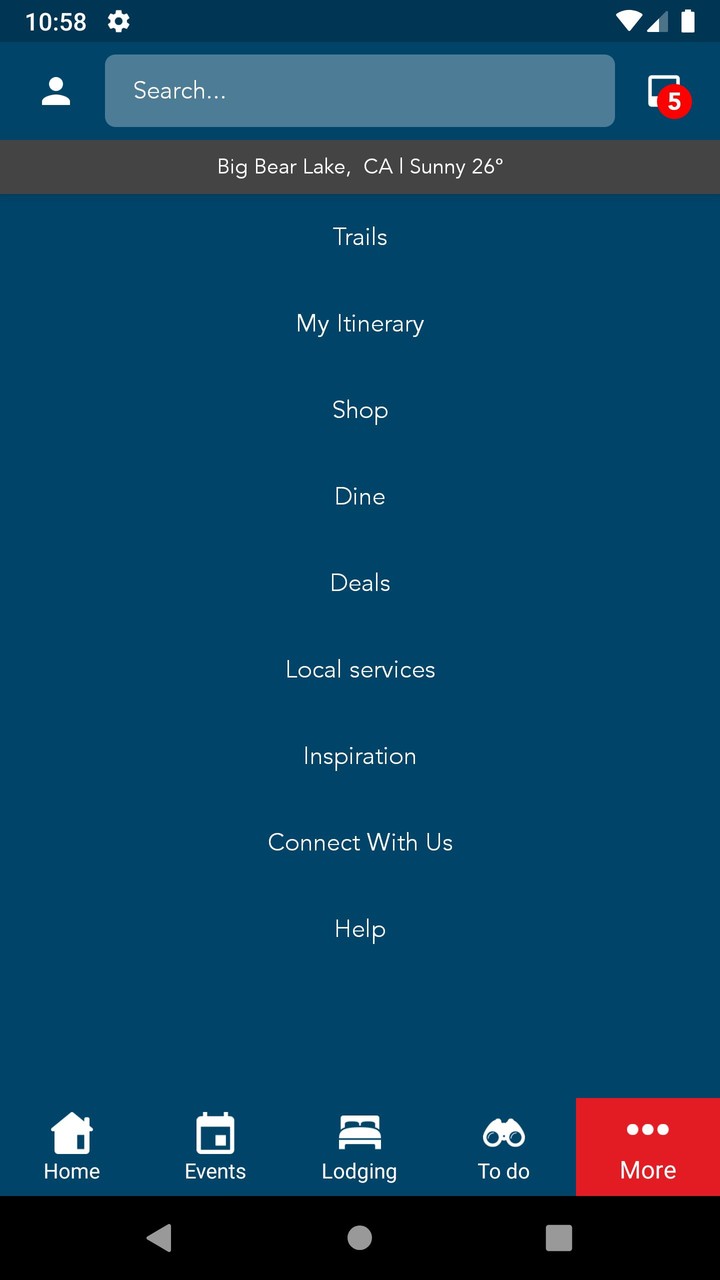Open the weather bar for Big Bear Lake
Viewport: 720px width, 1280px height.
pos(360,167)
